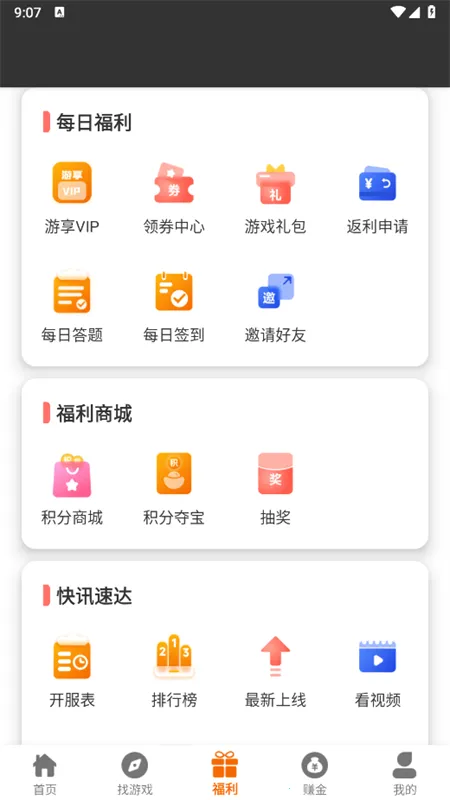
Task: Select the 福利 tab
Action: pyautogui.click(x=225, y=774)
